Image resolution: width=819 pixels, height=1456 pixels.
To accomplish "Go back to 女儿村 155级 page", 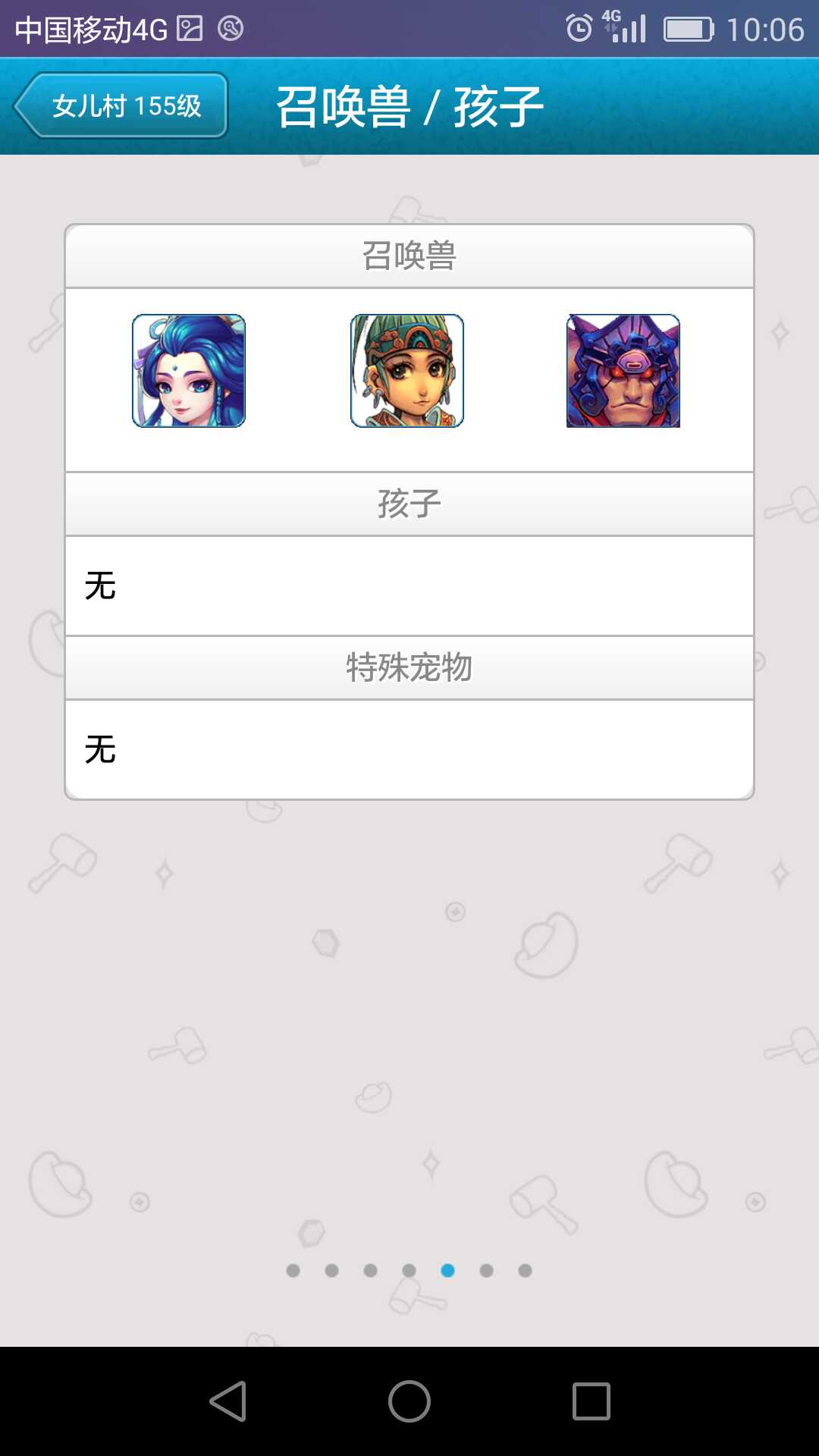I will tap(121, 105).
